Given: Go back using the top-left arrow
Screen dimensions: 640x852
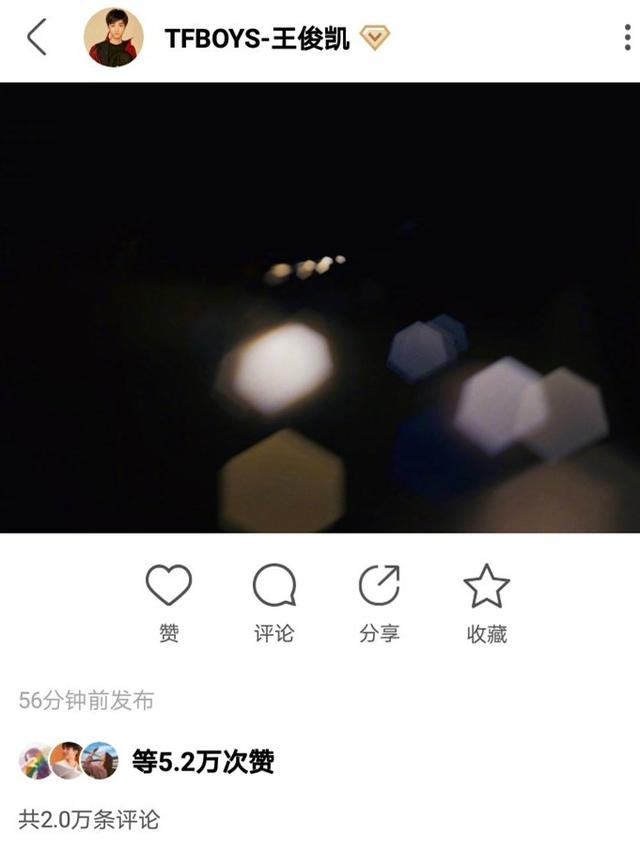Looking at the screenshot, I should 37,39.
